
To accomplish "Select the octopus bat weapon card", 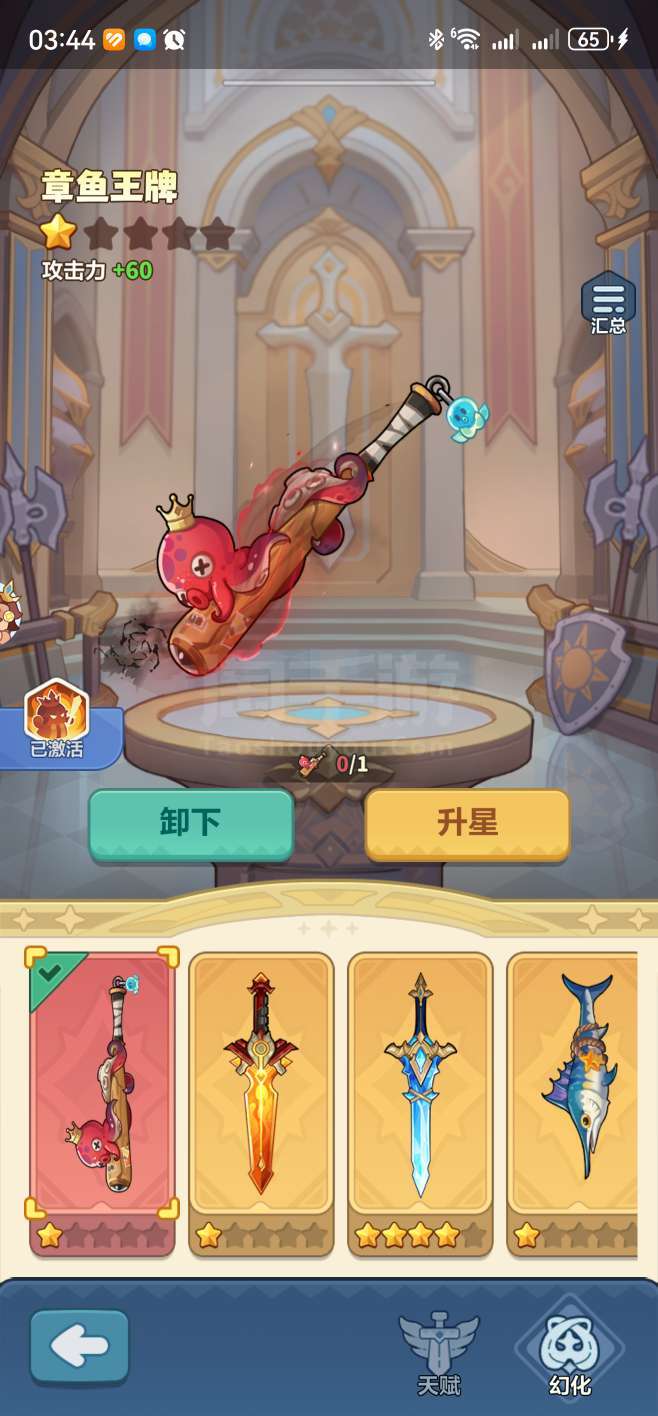I will [103, 1100].
